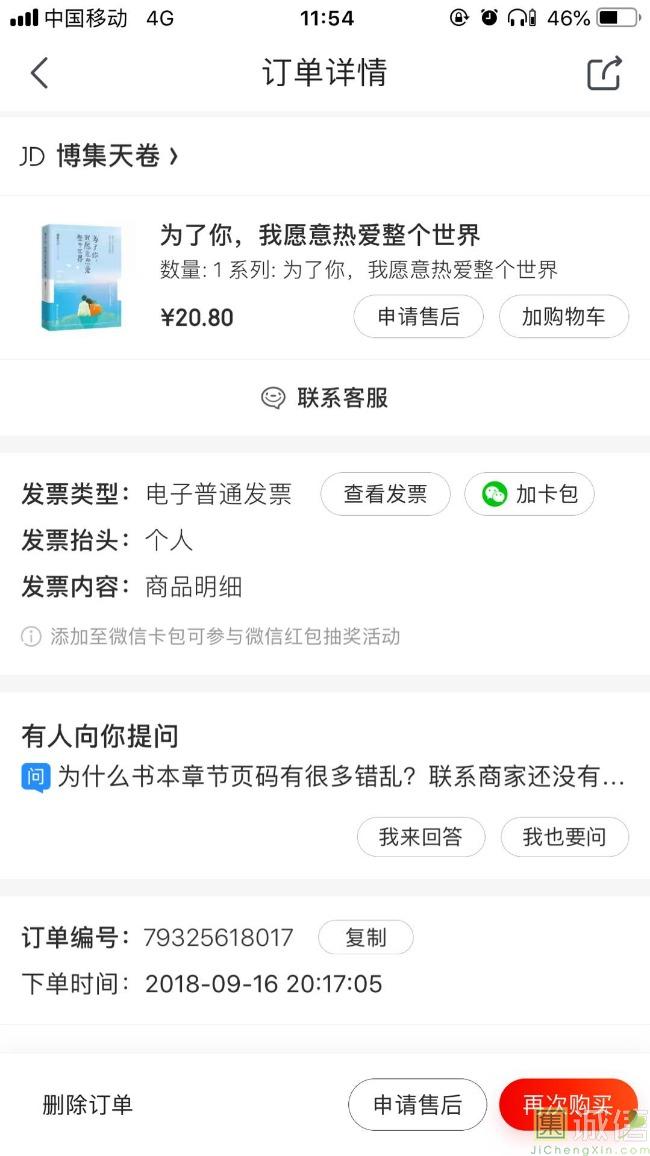
Task: Contact customer service via 联系客服
Action: [x=325, y=398]
